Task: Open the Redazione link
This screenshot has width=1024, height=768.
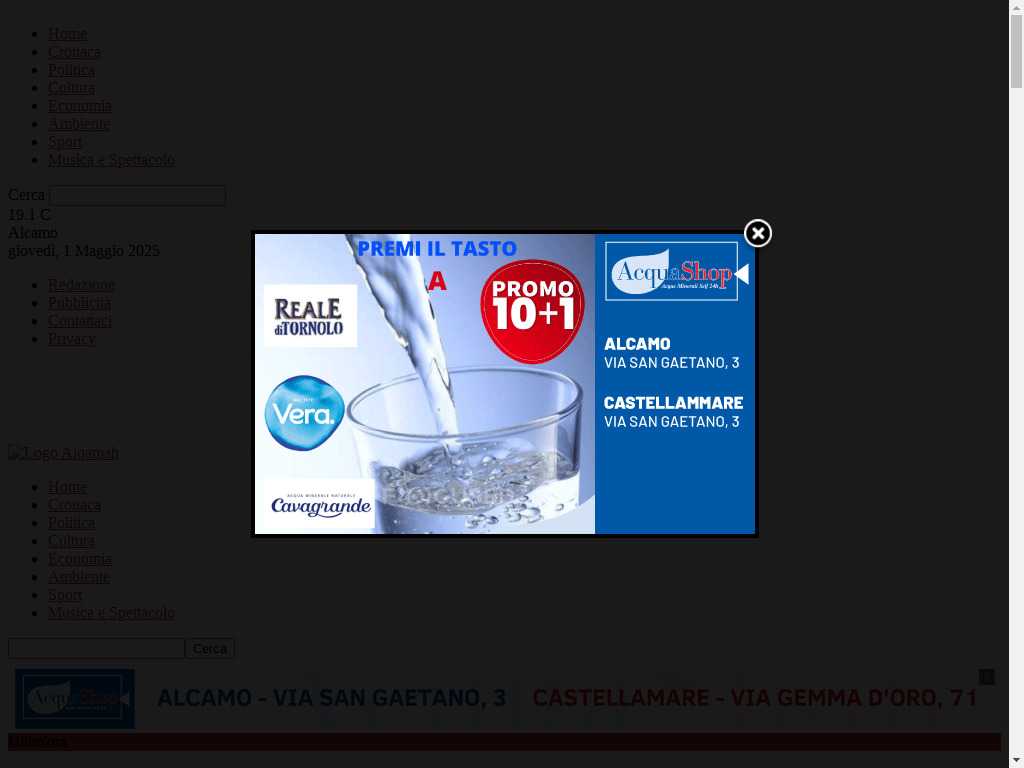Action: [81, 285]
